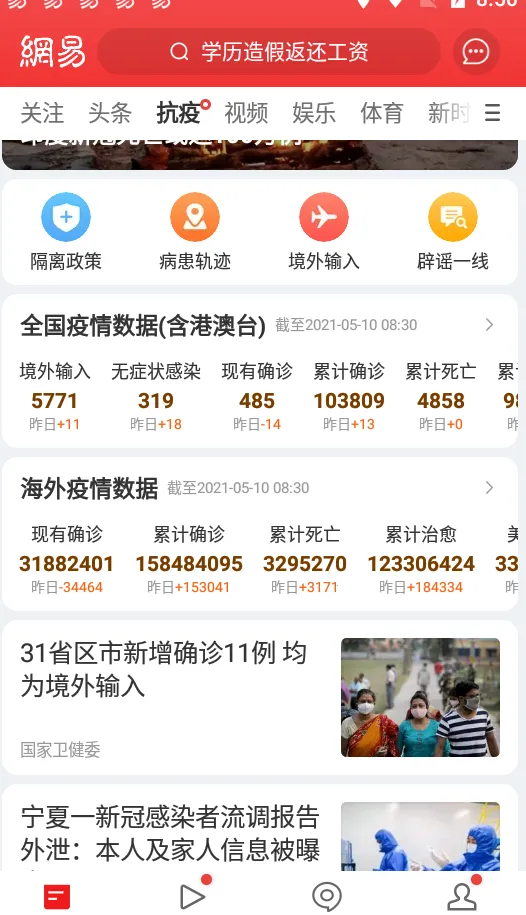Switch to the 头条 tab

[x=110, y=113]
